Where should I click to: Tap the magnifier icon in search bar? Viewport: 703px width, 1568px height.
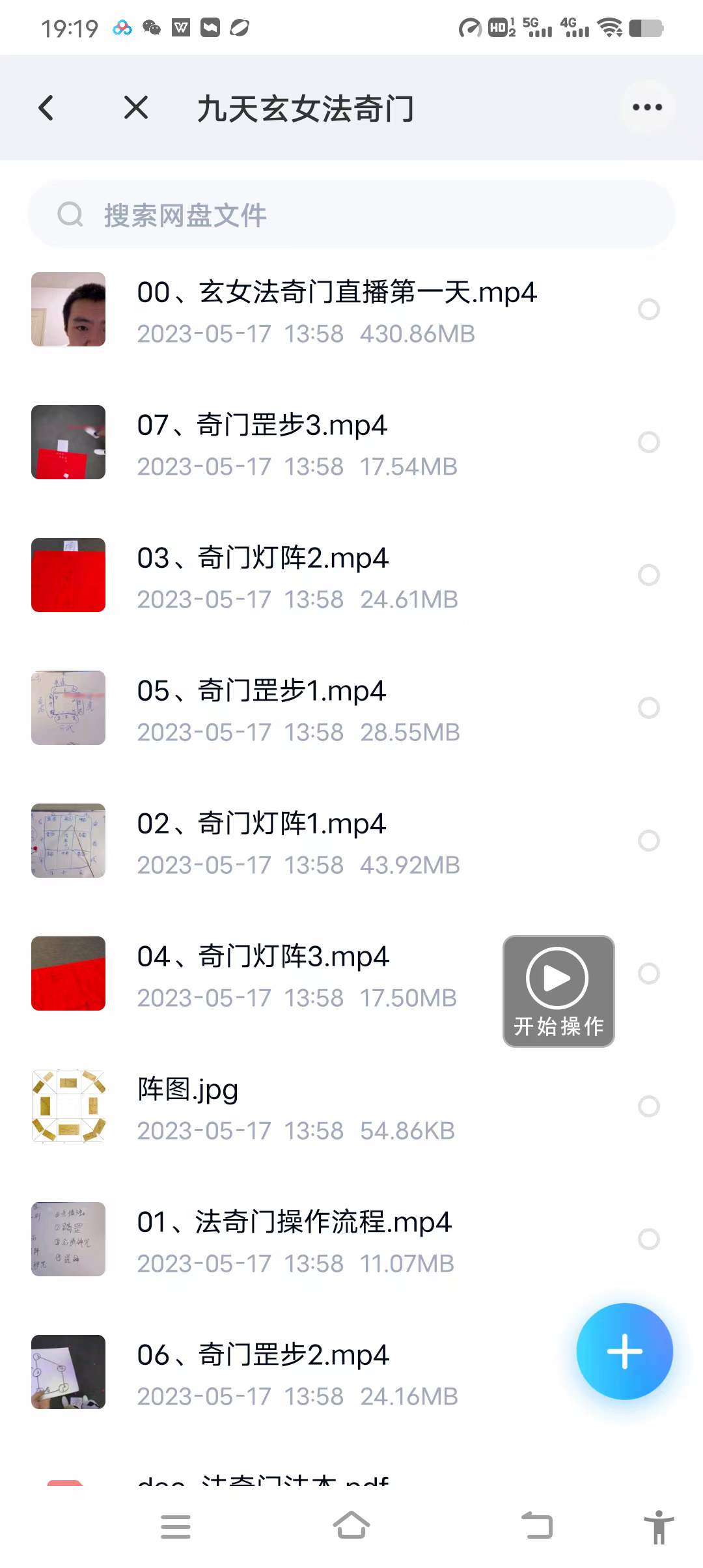click(x=70, y=215)
